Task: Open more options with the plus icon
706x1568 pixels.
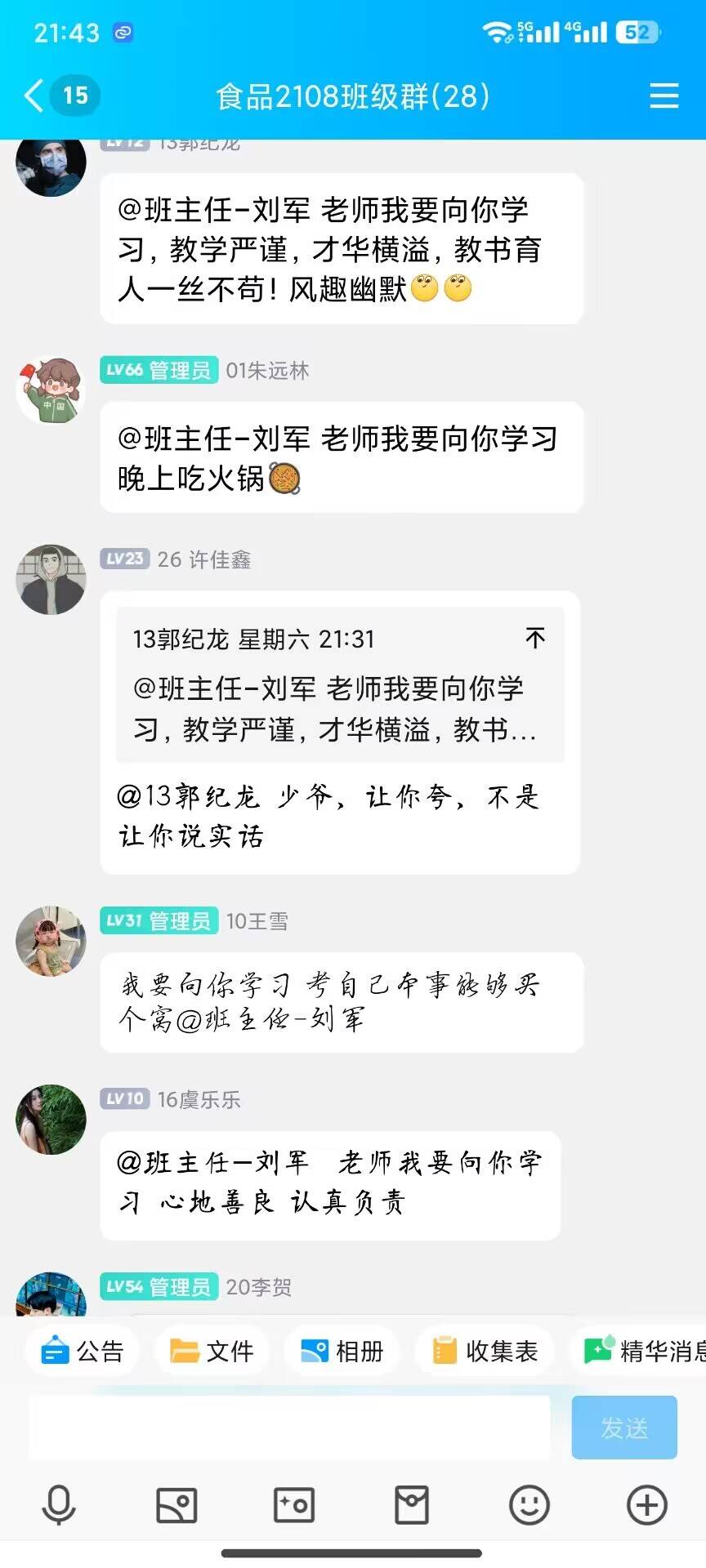Action: pyautogui.click(x=646, y=1504)
